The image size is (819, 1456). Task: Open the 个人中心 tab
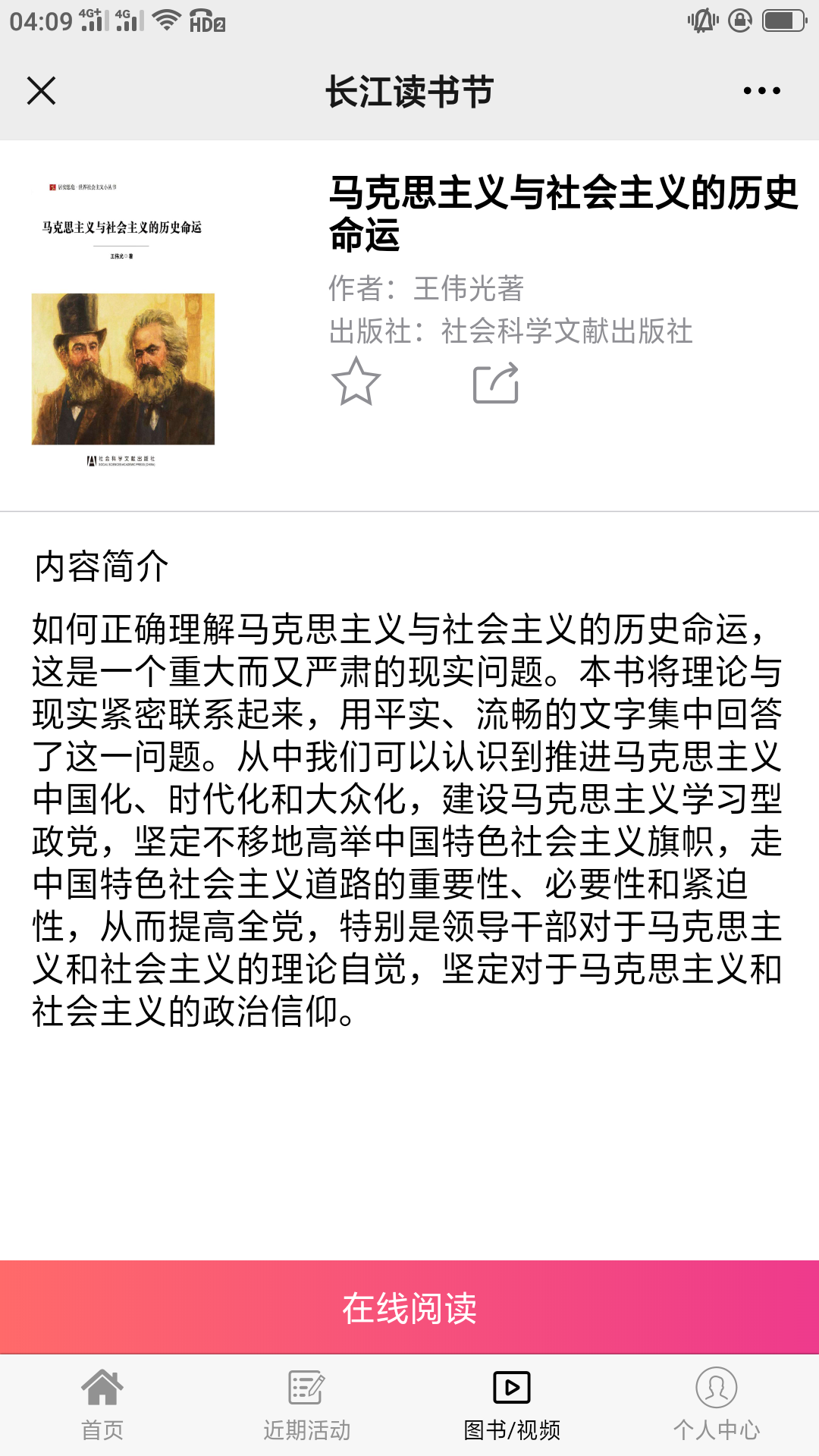(716, 1404)
